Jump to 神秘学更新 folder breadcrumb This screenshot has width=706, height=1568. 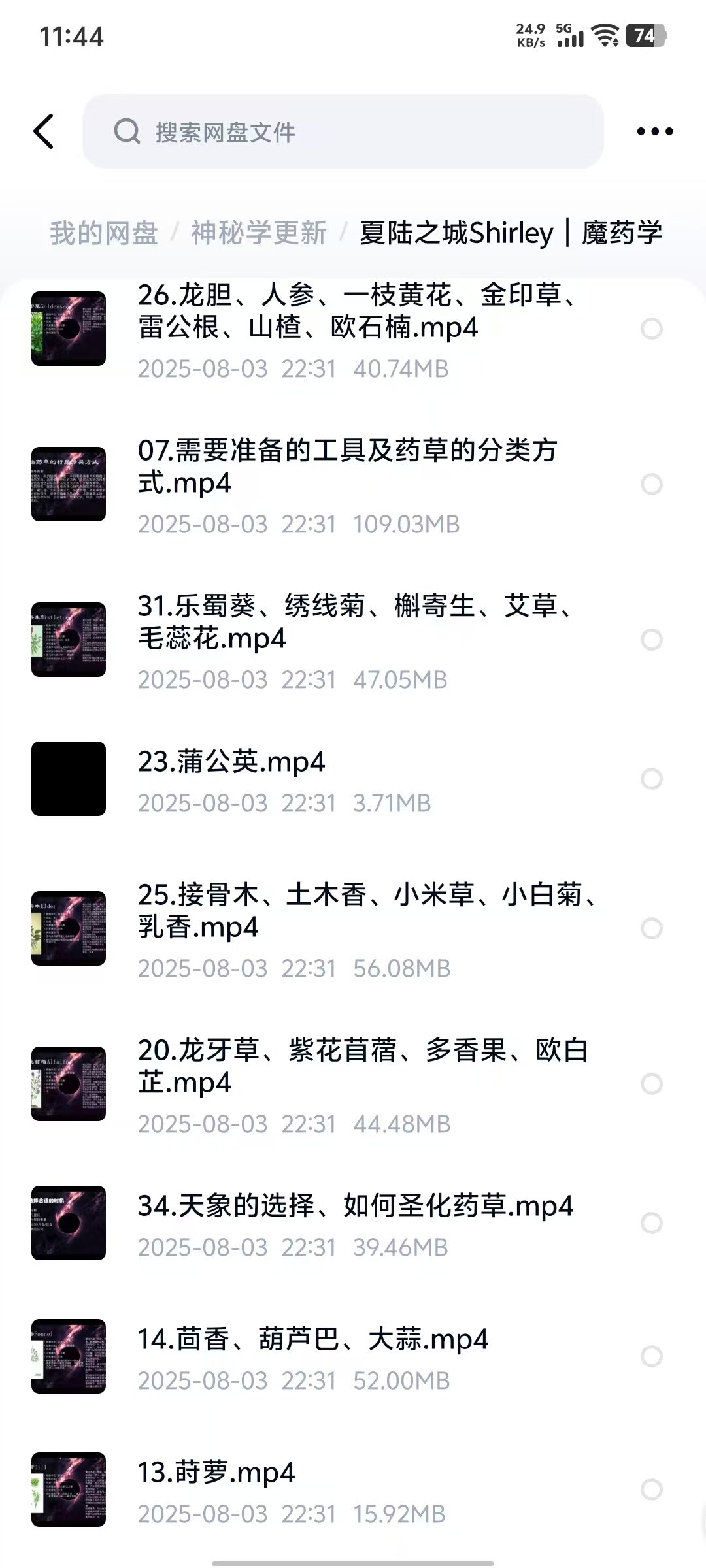(259, 233)
